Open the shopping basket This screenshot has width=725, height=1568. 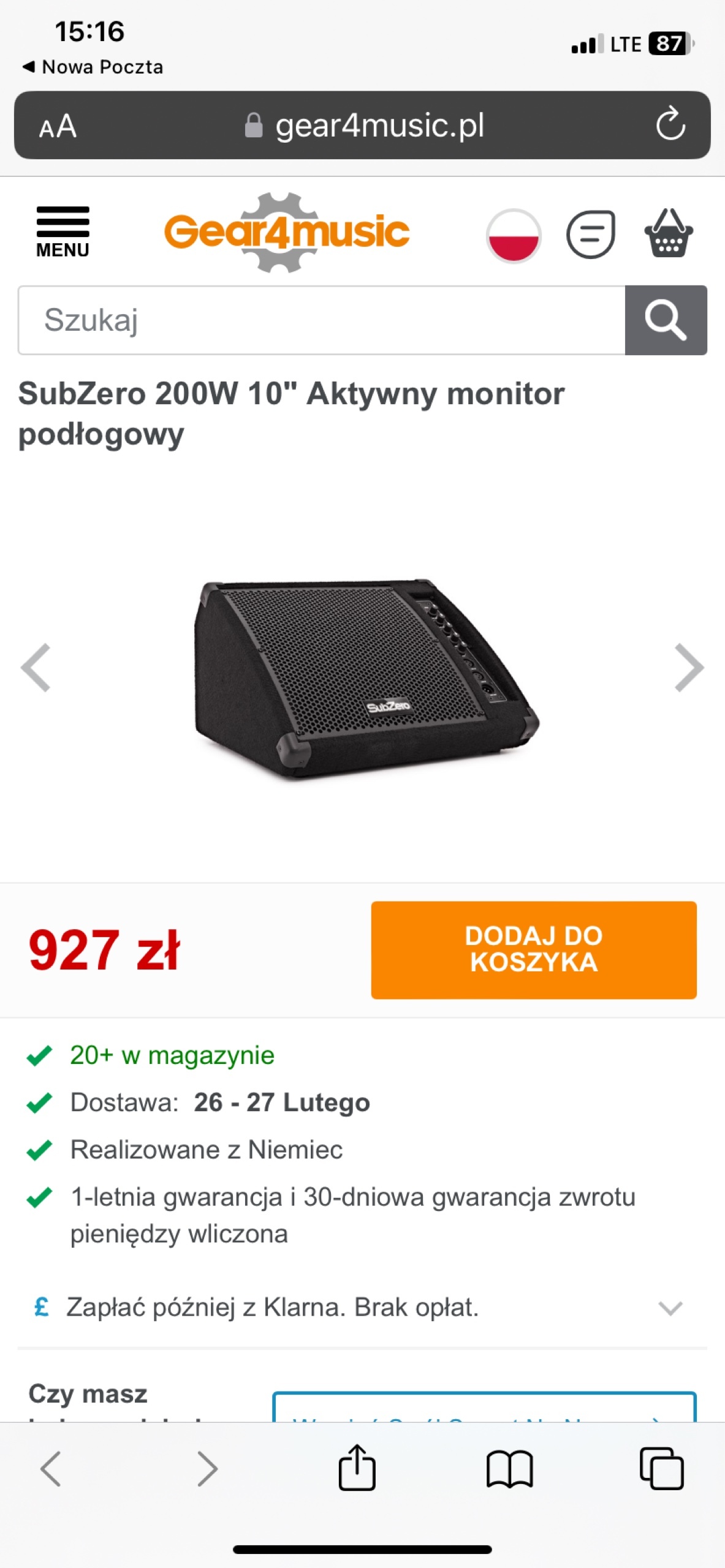point(668,234)
